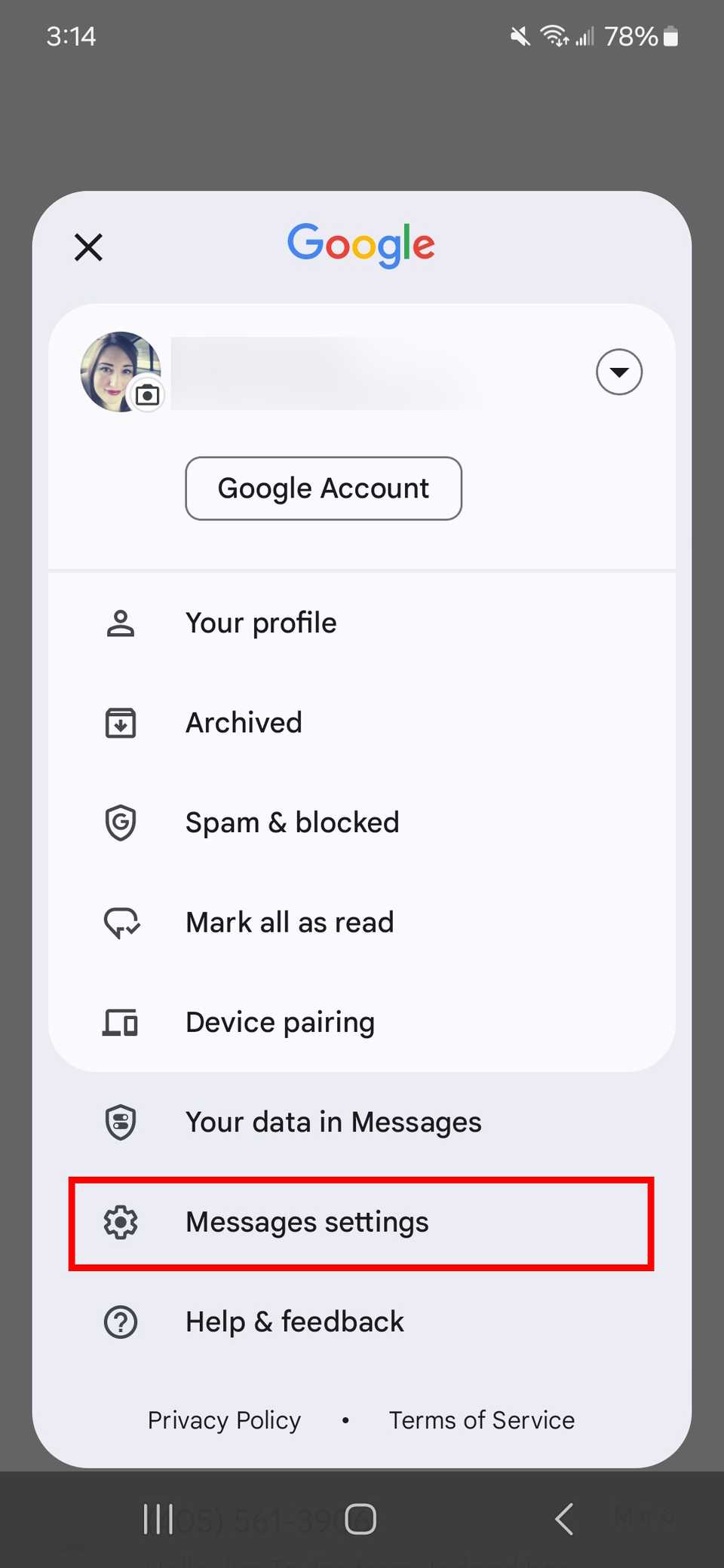Open the Terms of Service link

(482, 1420)
